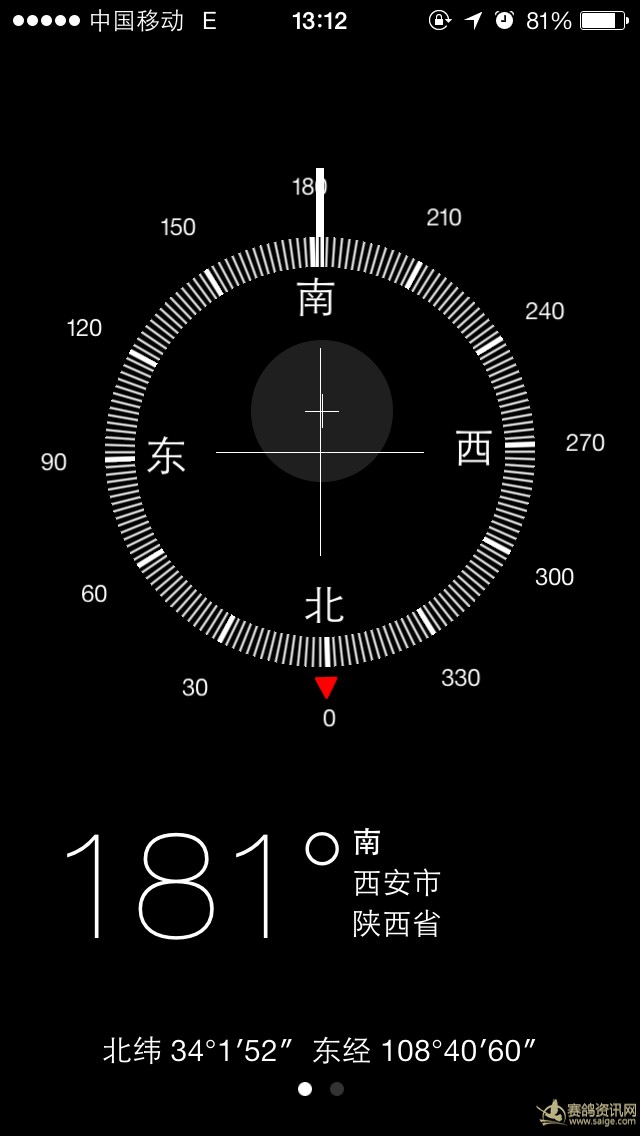Tap the compass dial to lock heading

pyautogui.click(x=320, y=452)
